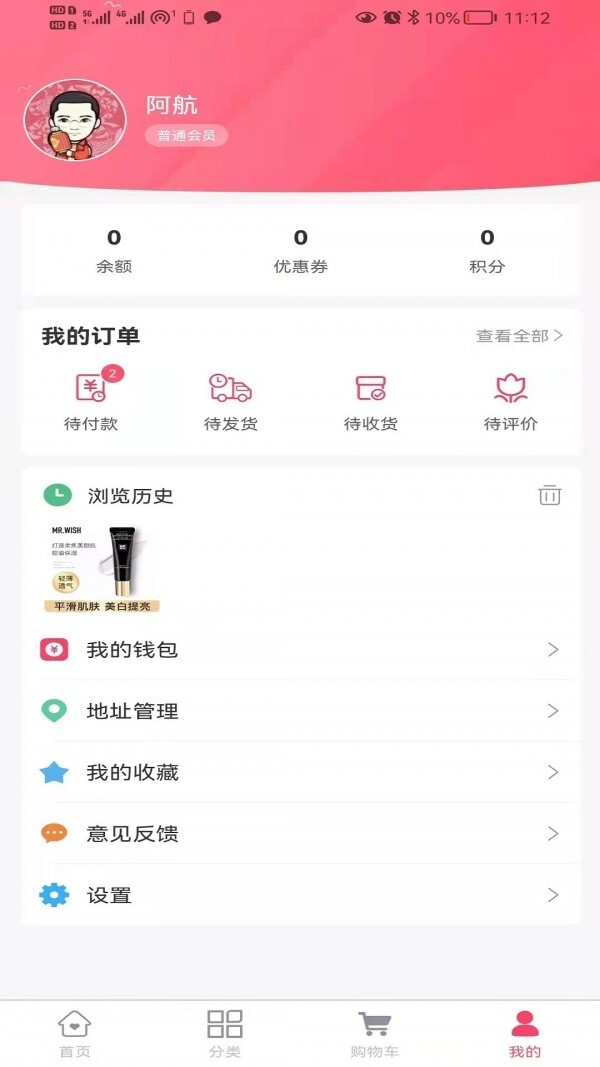
Task: View 积分 points
Action: pyautogui.click(x=487, y=250)
